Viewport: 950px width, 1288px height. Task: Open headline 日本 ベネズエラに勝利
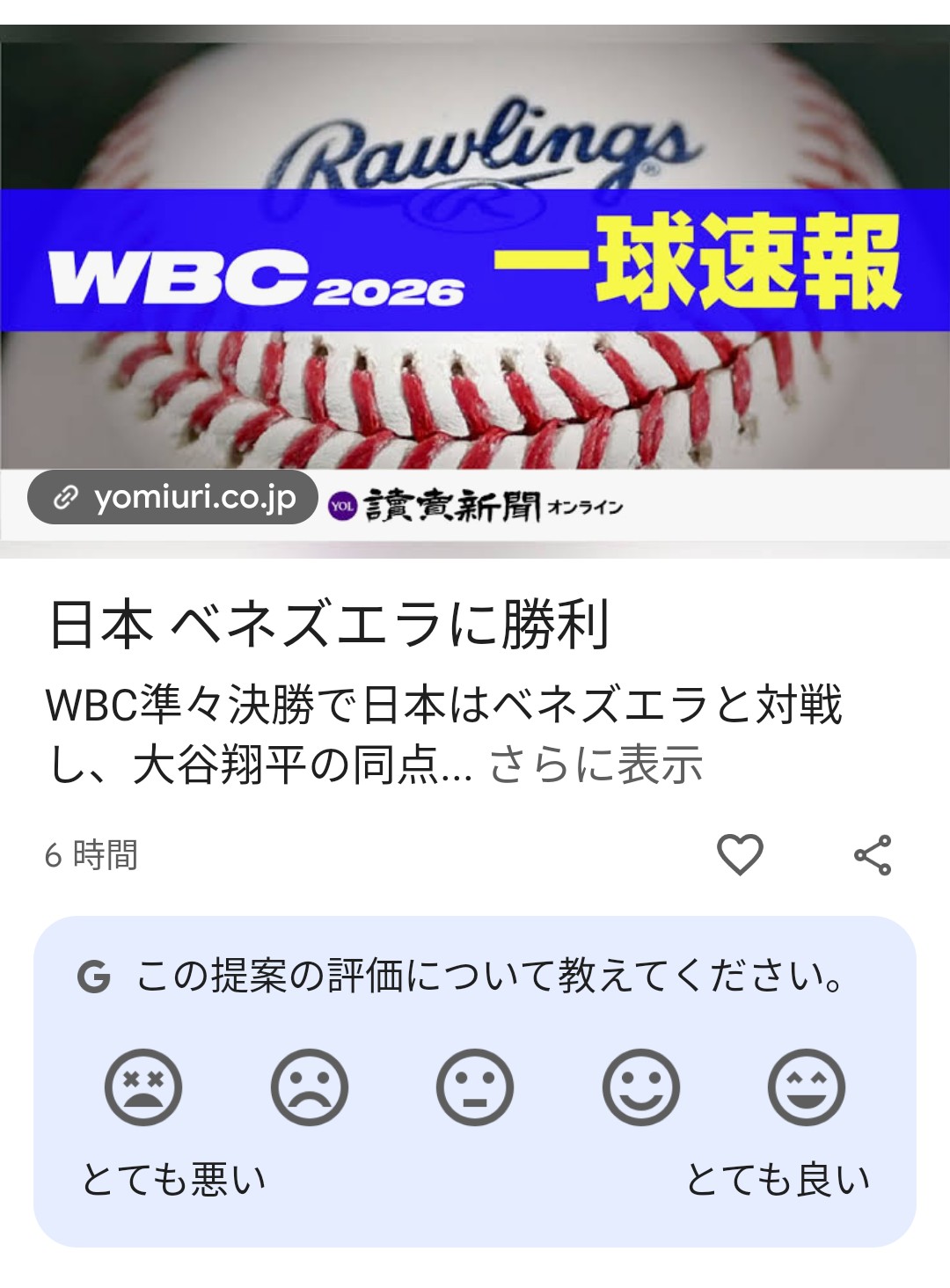pos(330,624)
